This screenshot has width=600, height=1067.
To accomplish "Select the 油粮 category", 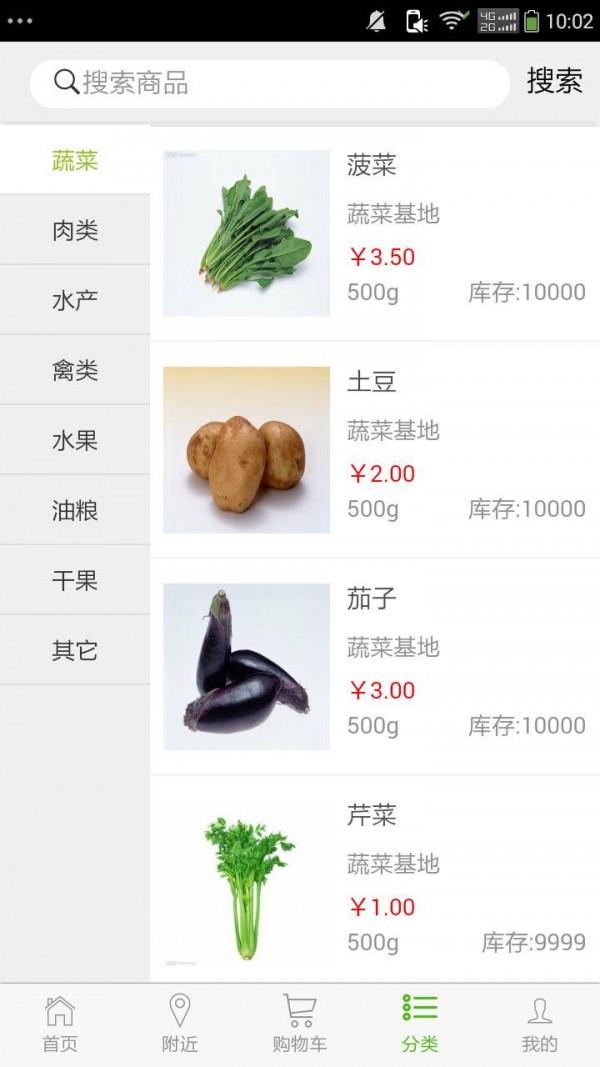I will click(75, 511).
